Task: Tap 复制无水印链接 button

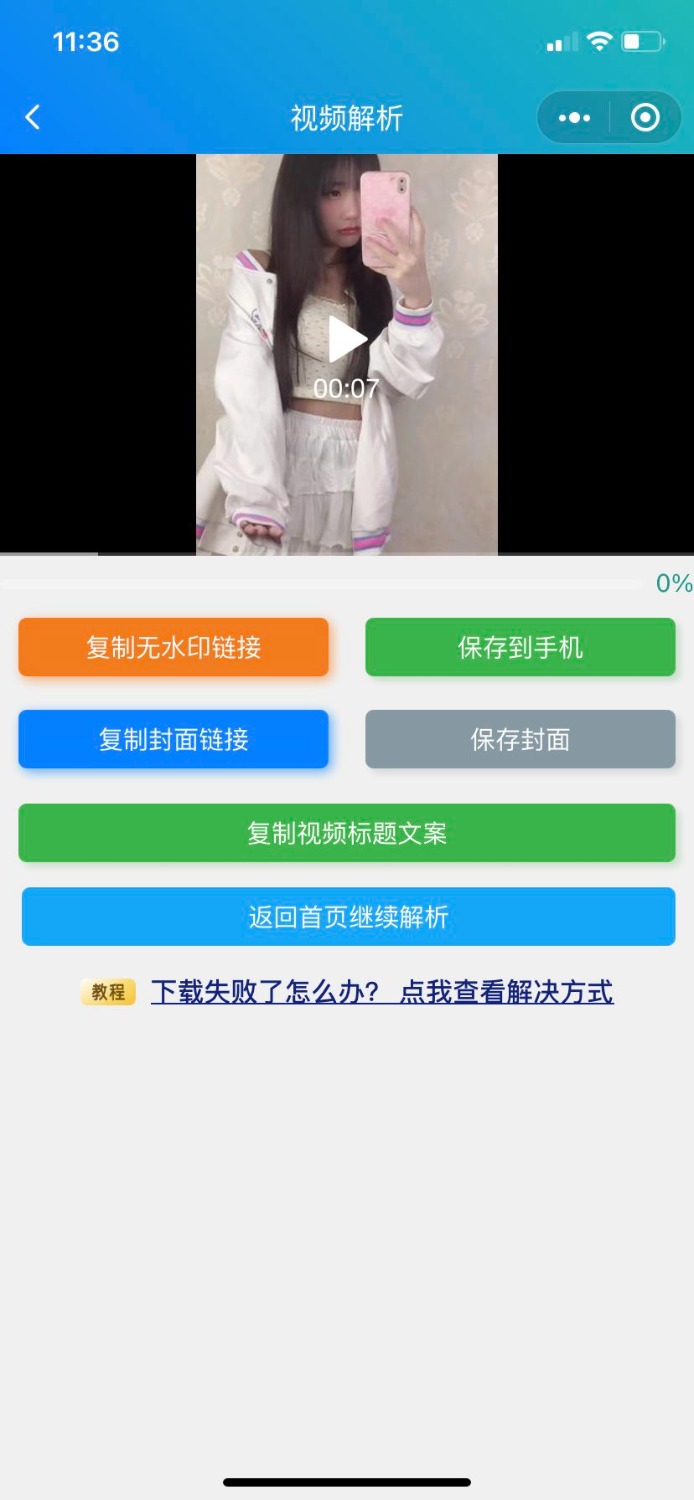Action: click(x=173, y=647)
